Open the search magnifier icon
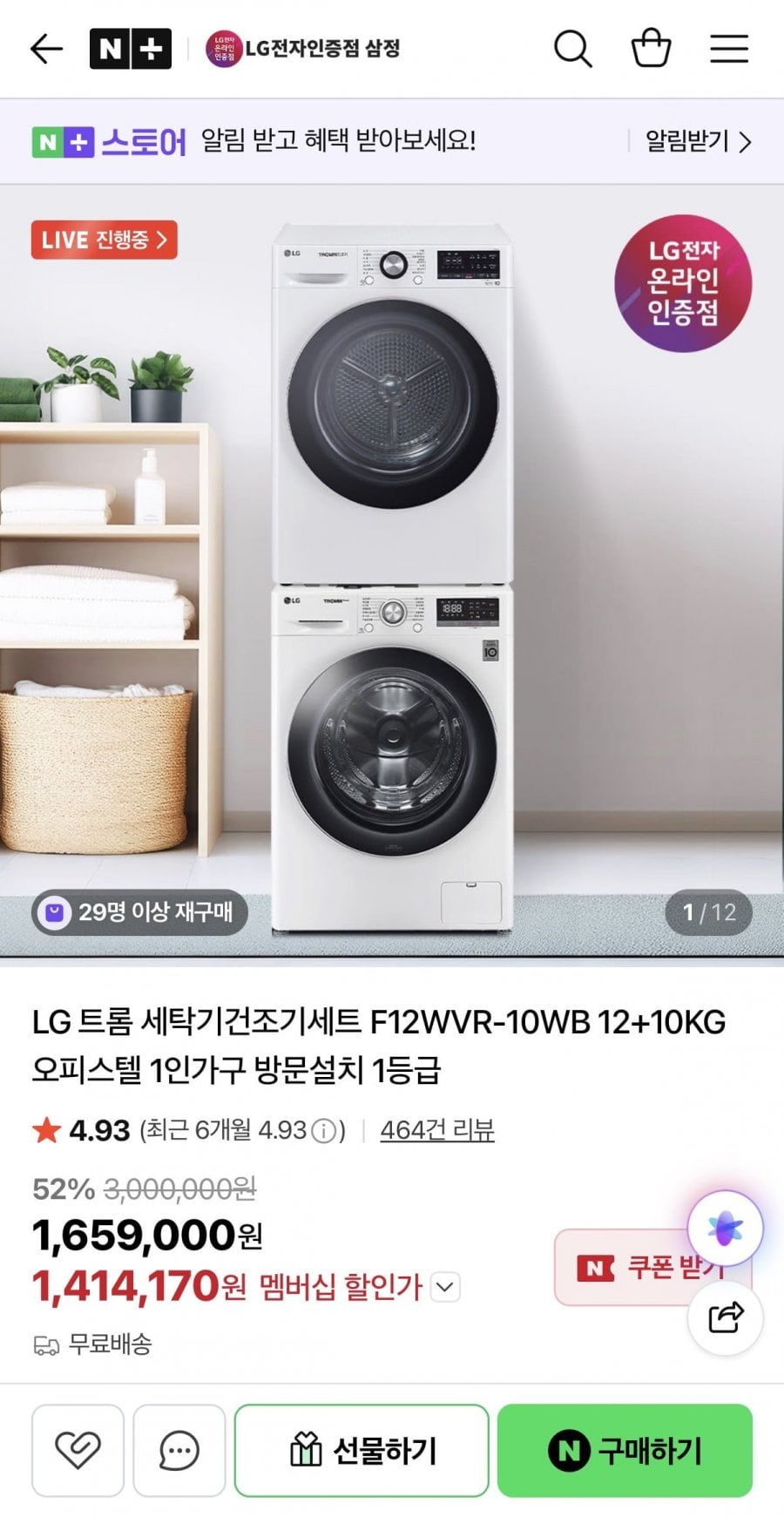 pyautogui.click(x=572, y=49)
